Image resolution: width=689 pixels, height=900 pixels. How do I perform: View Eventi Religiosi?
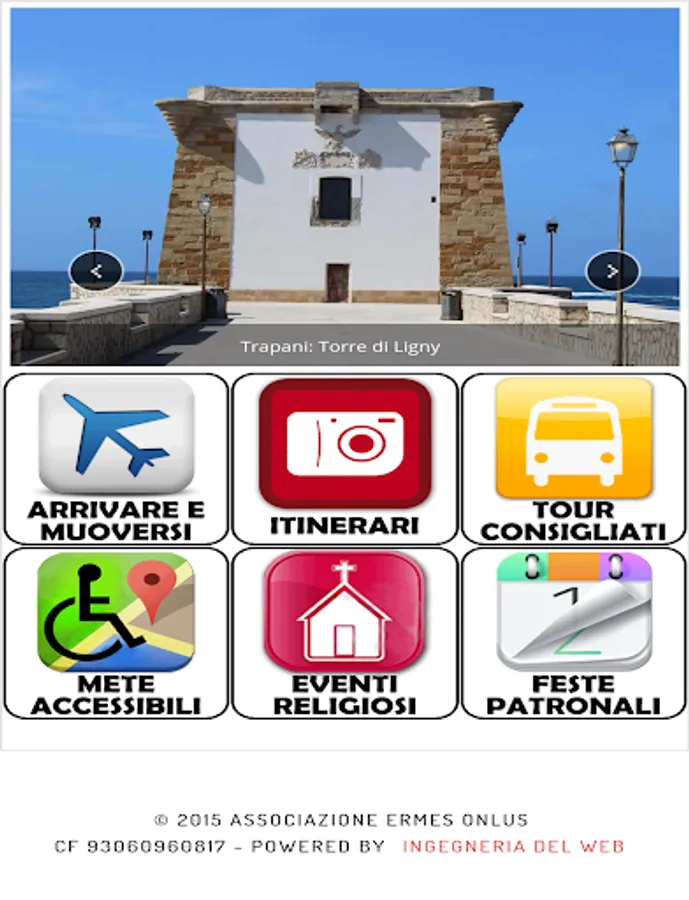pos(344,633)
